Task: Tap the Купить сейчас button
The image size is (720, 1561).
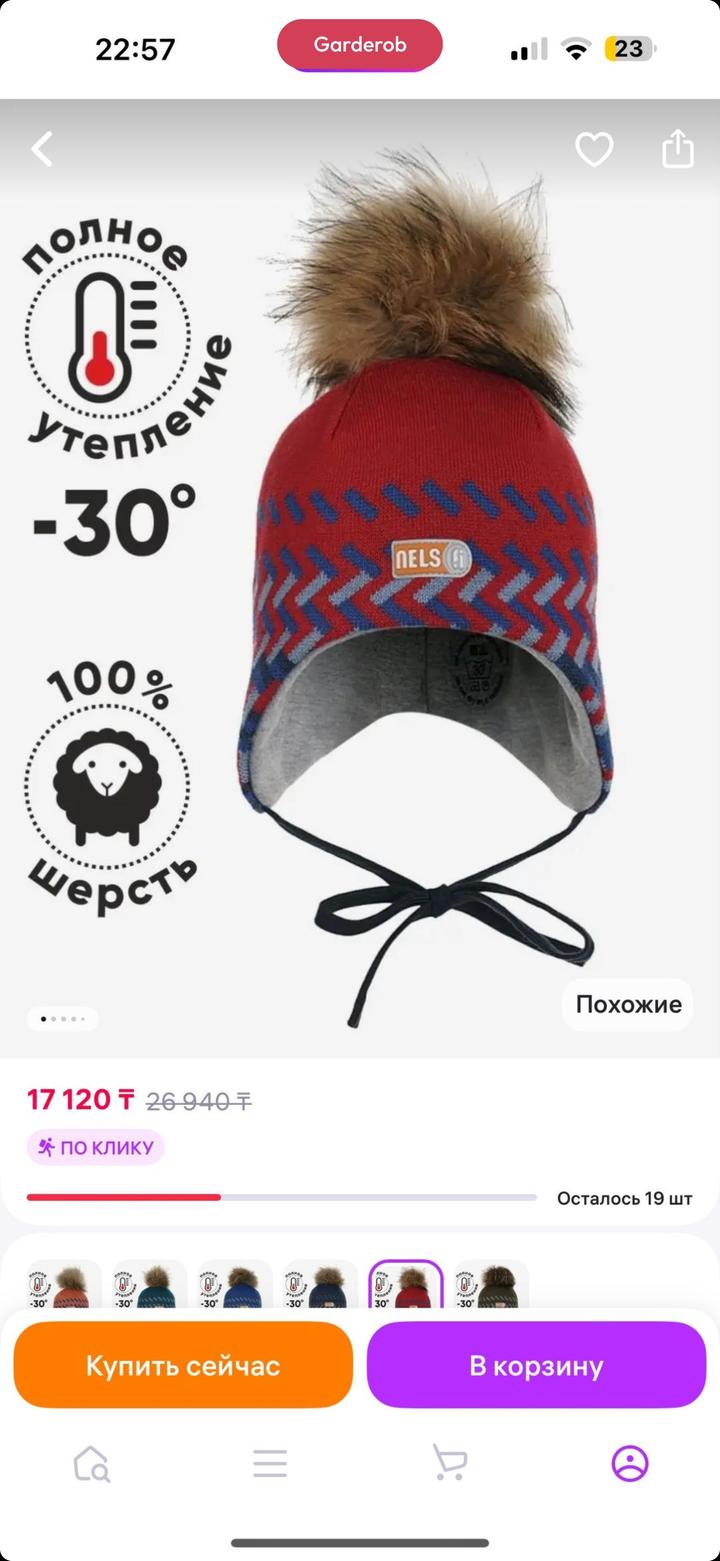Action: (183, 1365)
